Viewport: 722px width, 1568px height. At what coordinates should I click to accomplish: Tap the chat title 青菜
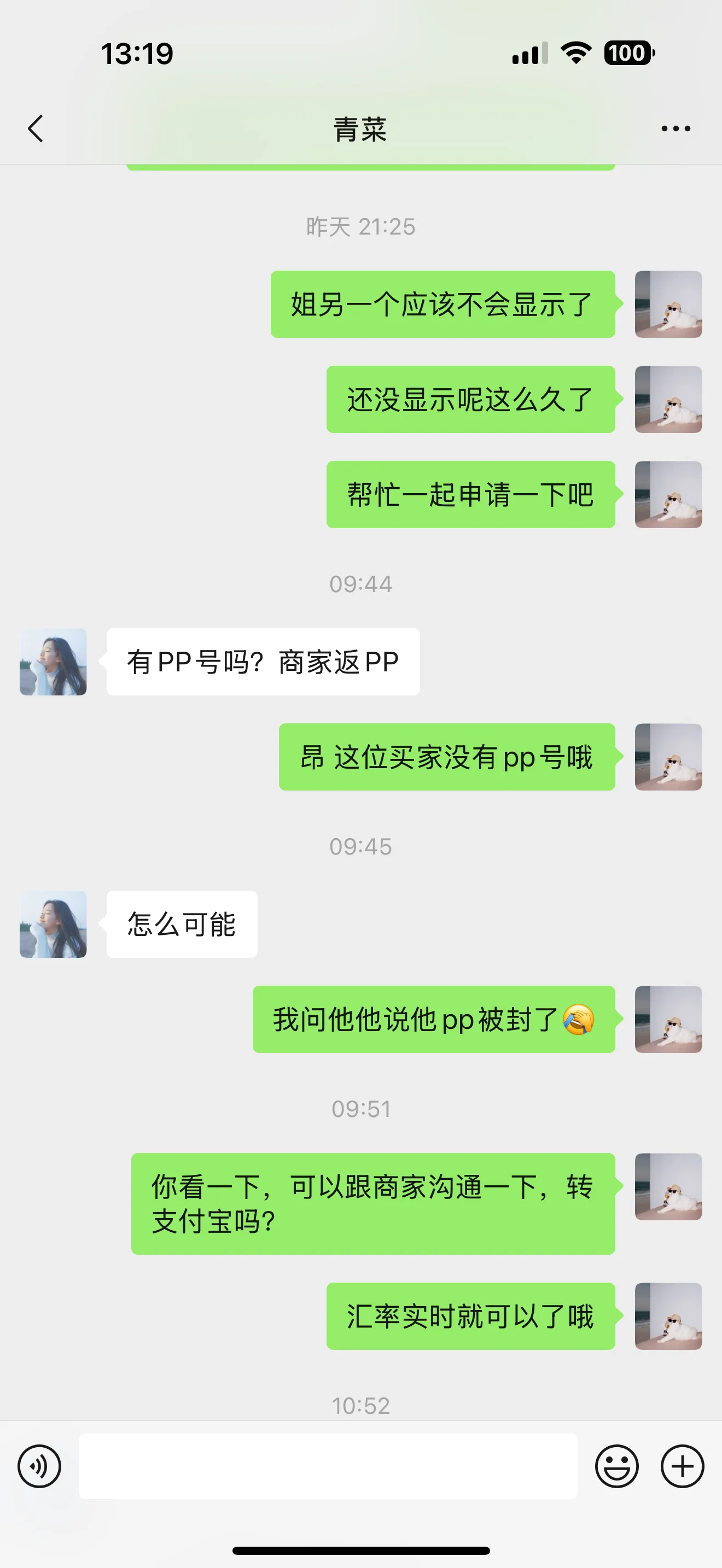pyautogui.click(x=360, y=129)
